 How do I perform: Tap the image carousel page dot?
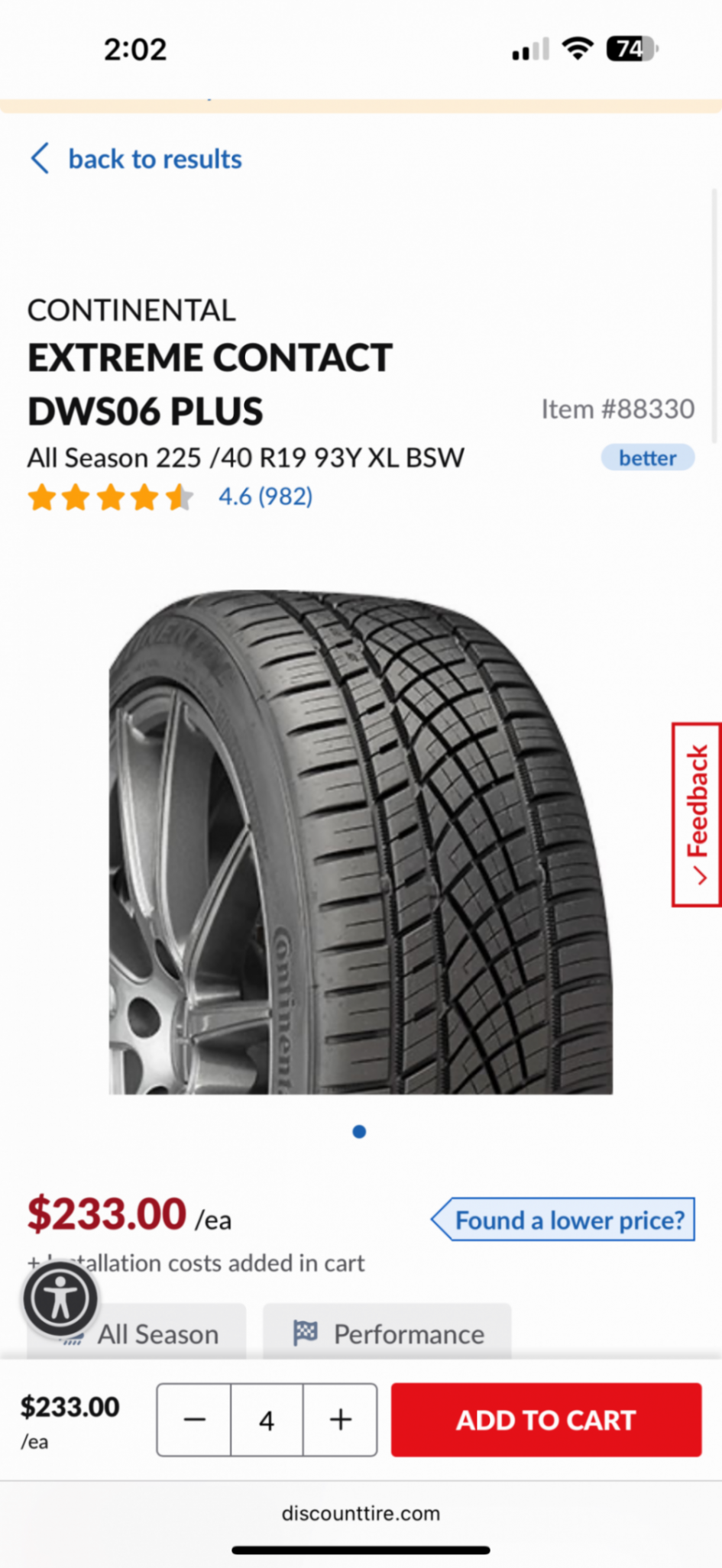tap(359, 1131)
